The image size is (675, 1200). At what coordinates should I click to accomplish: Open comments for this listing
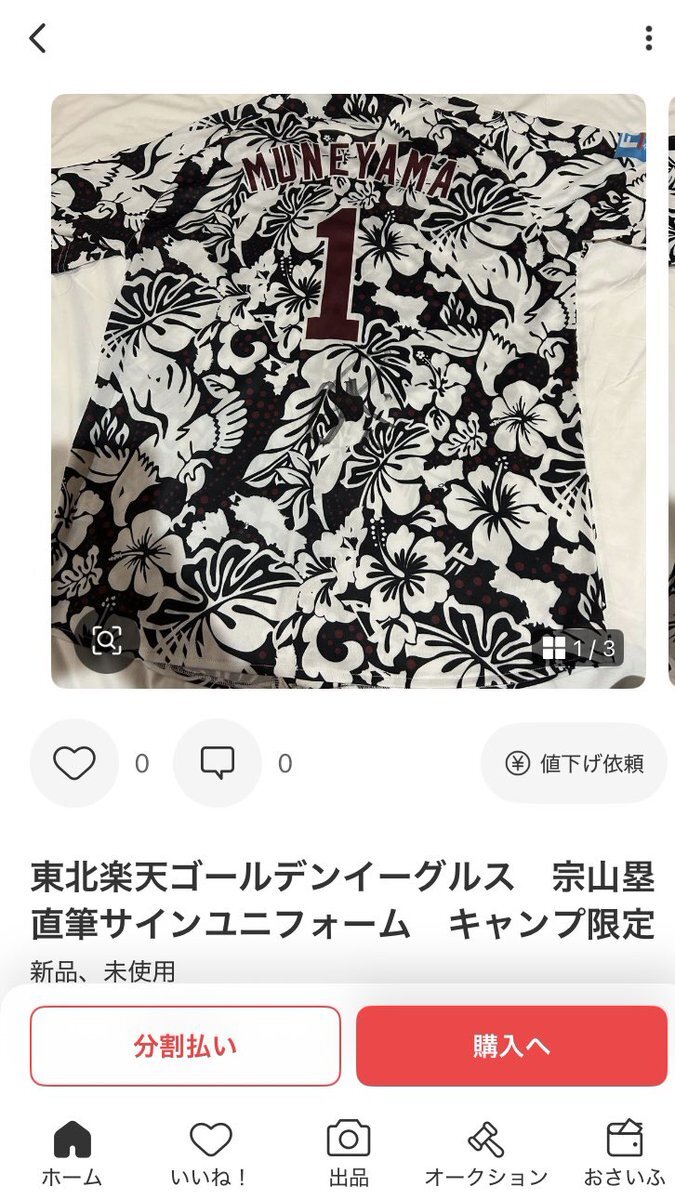(x=217, y=764)
